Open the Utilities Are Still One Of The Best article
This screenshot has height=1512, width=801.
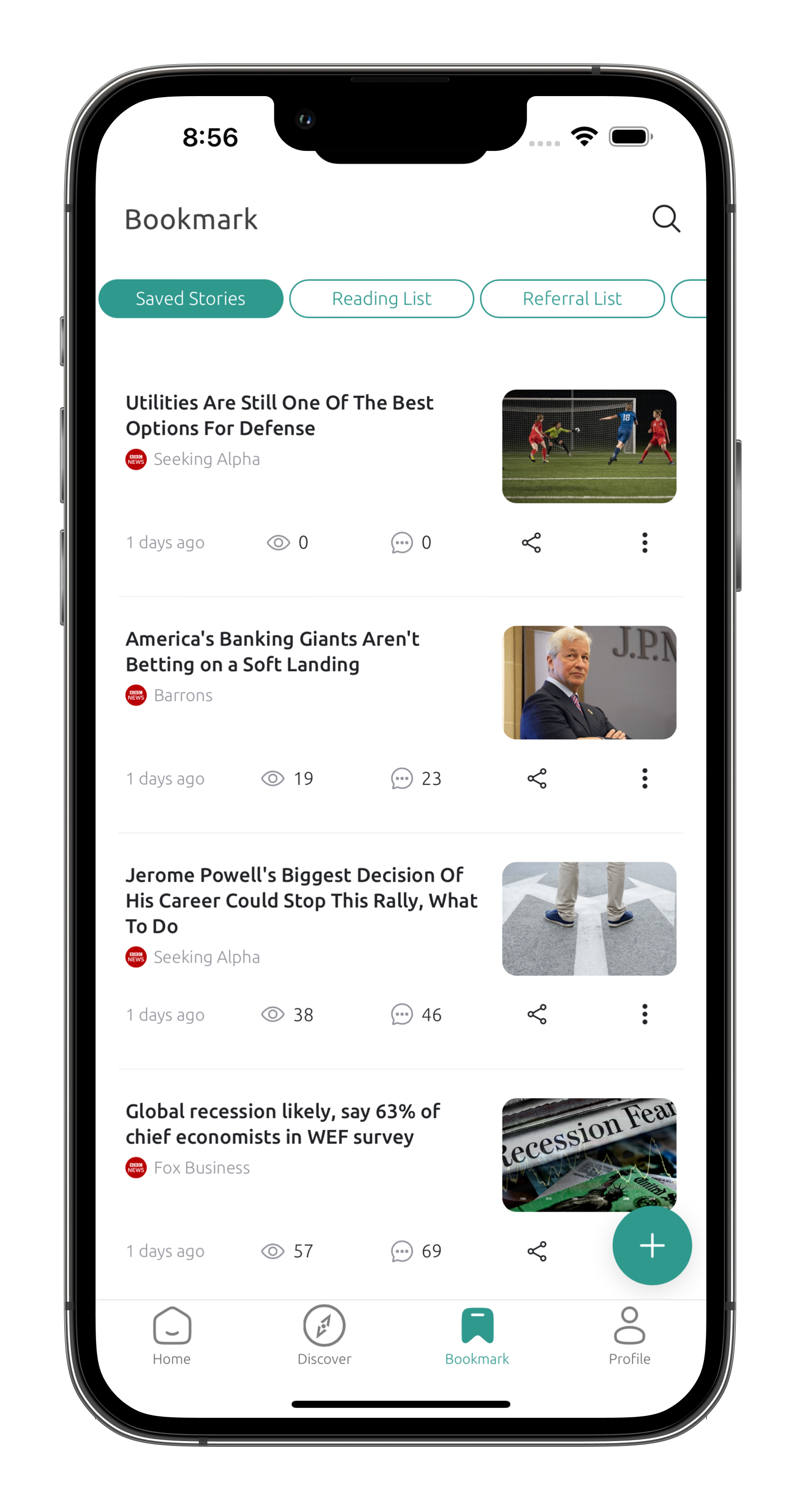279,415
